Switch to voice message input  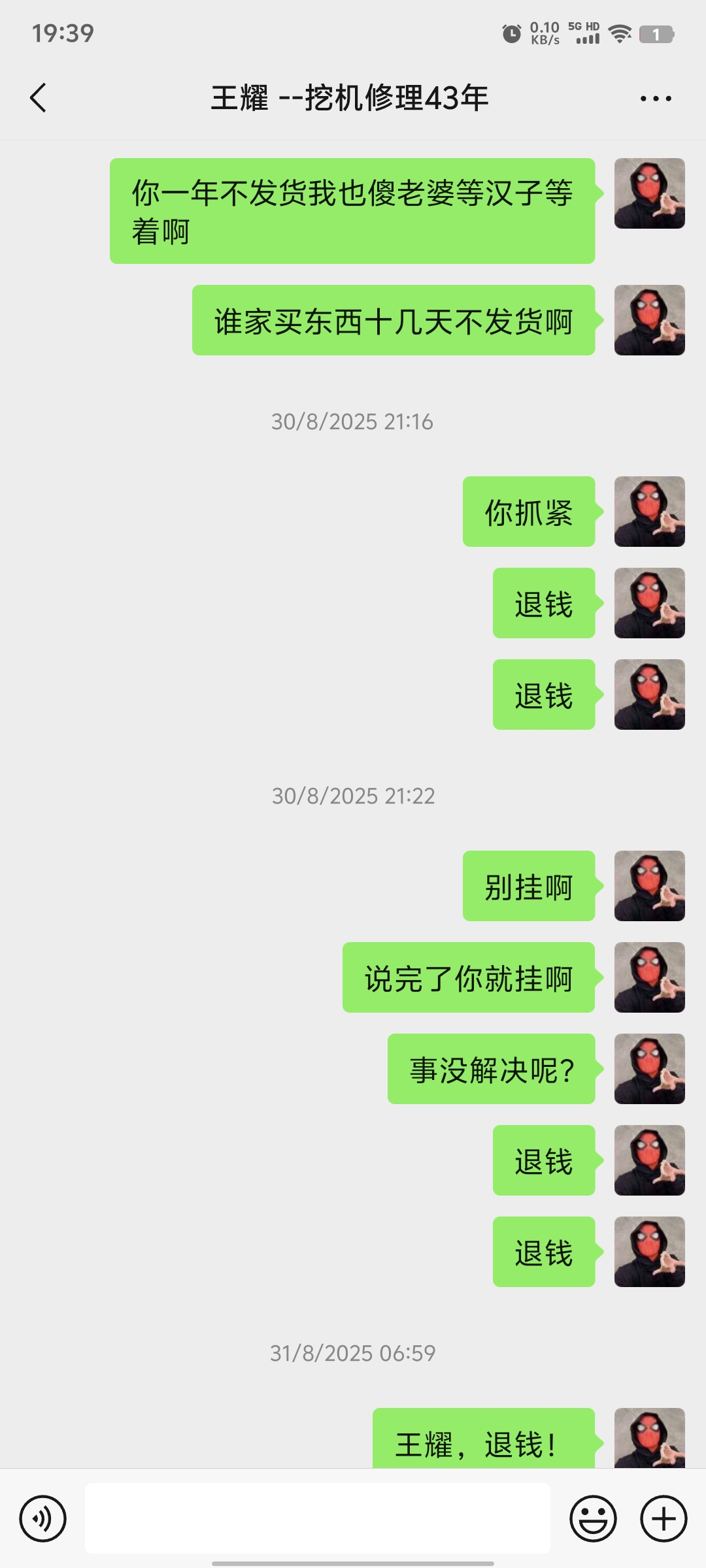click(43, 1518)
